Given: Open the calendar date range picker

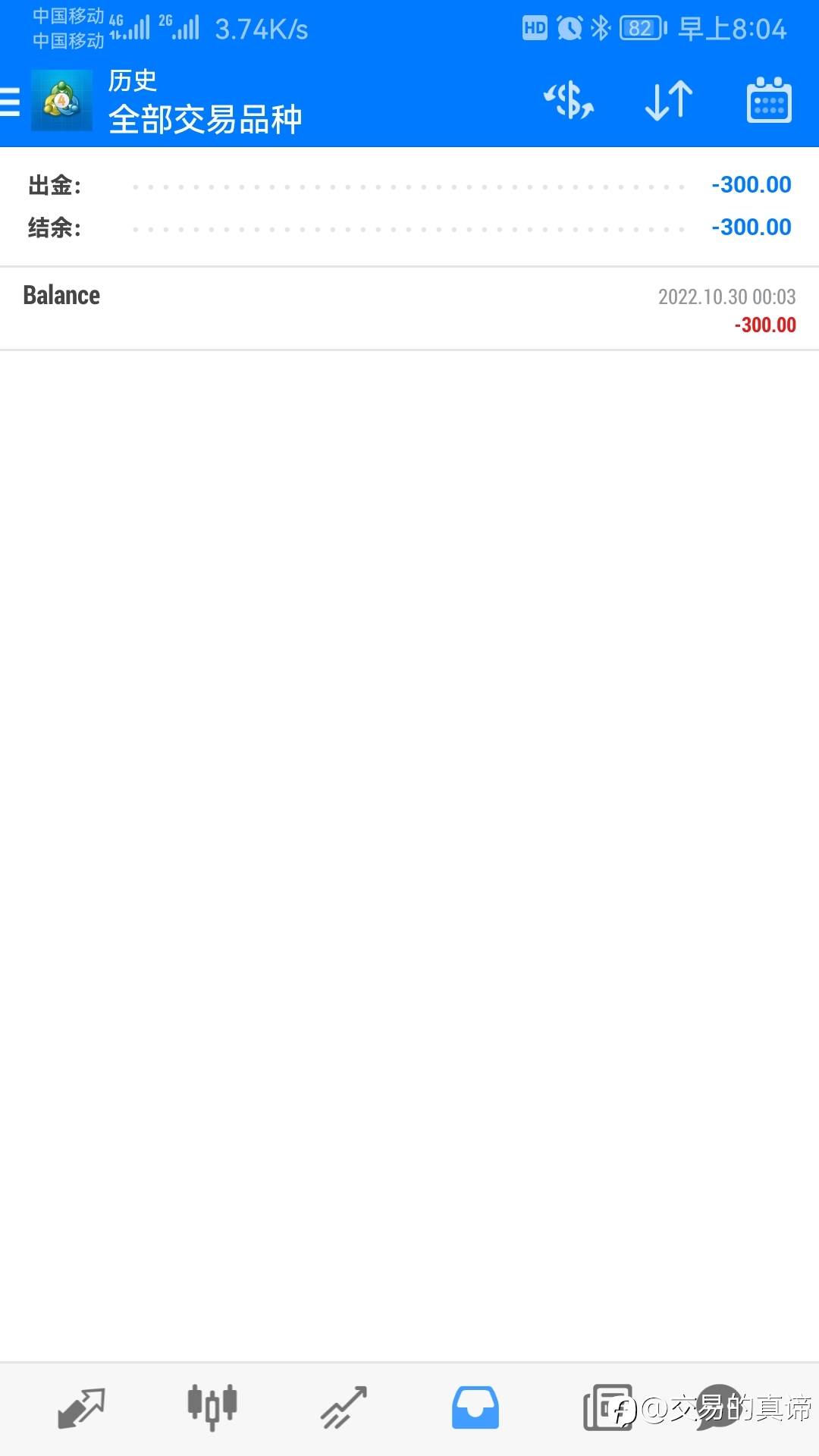Looking at the screenshot, I should (x=769, y=100).
